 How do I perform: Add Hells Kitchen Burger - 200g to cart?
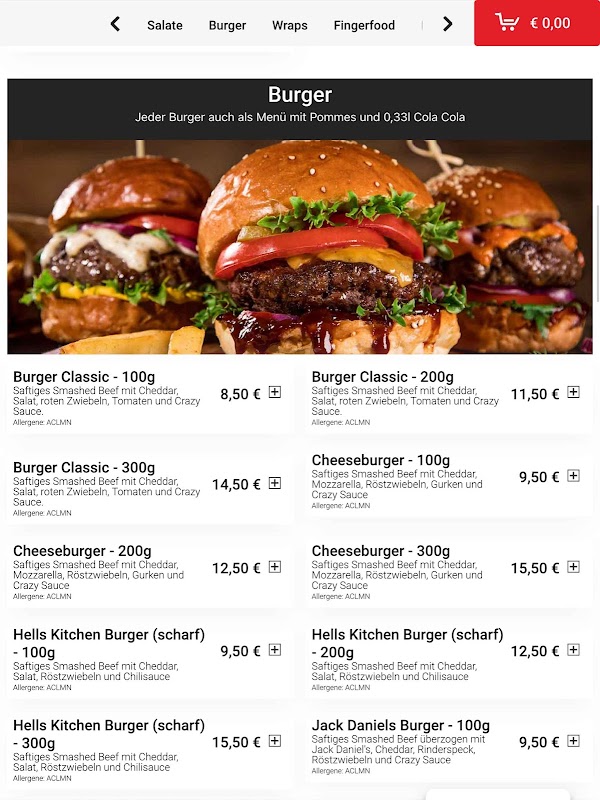click(x=574, y=650)
